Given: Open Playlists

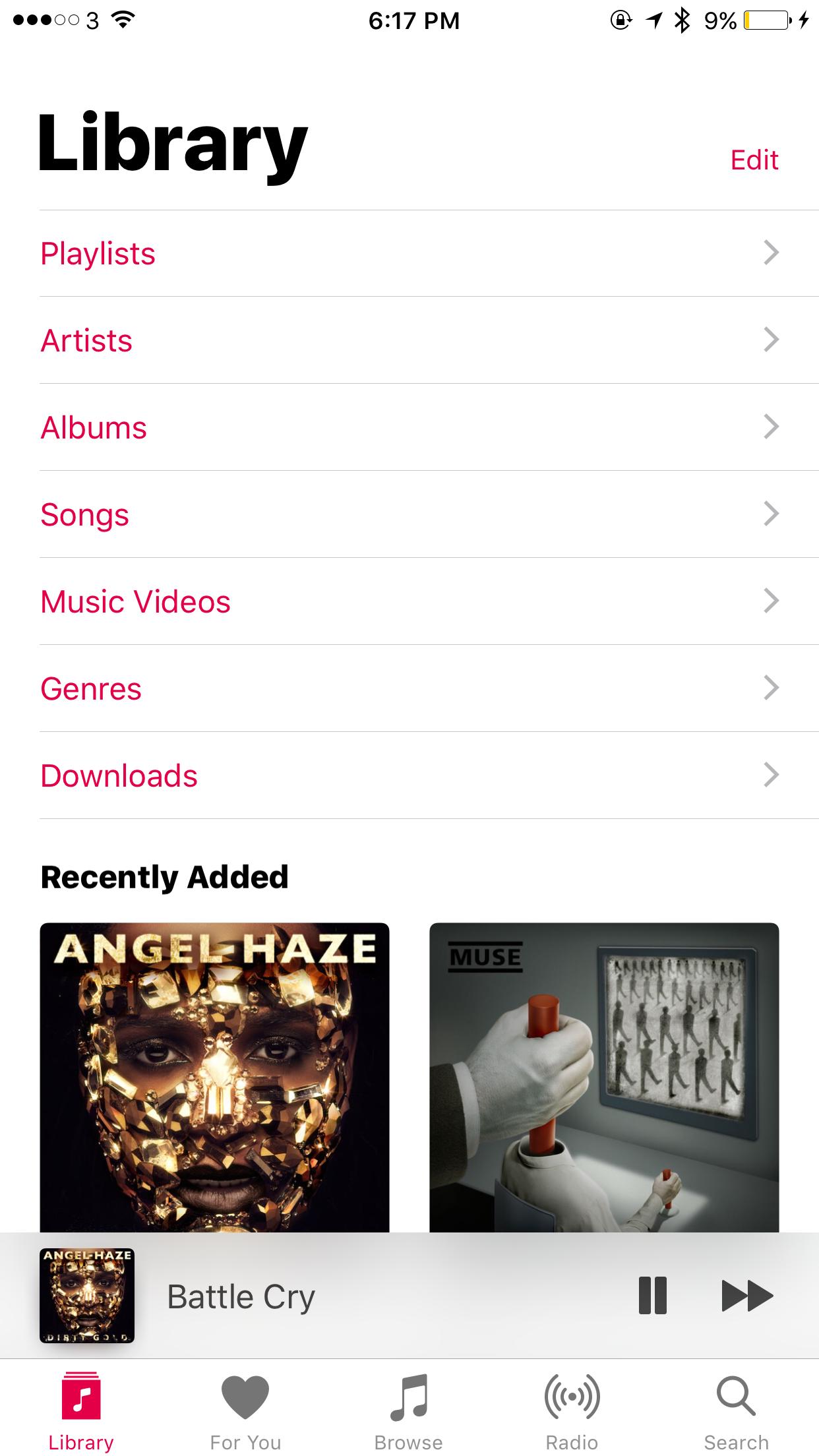Looking at the screenshot, I should (409, 254).
